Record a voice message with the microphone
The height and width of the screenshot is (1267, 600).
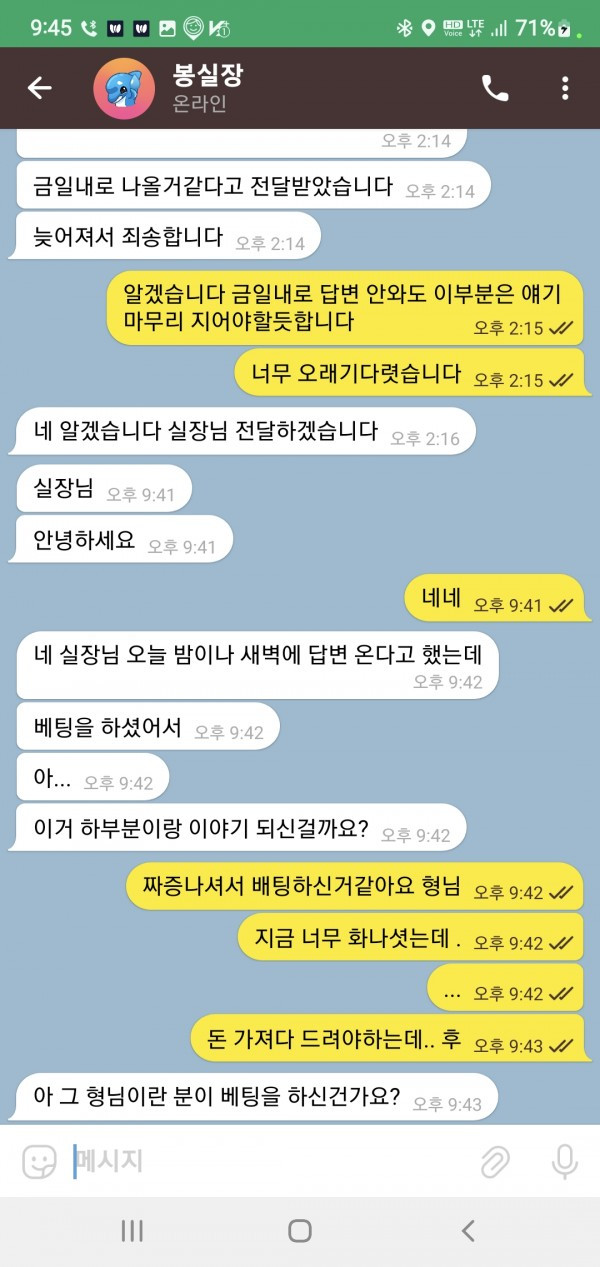click(565, 1161)
